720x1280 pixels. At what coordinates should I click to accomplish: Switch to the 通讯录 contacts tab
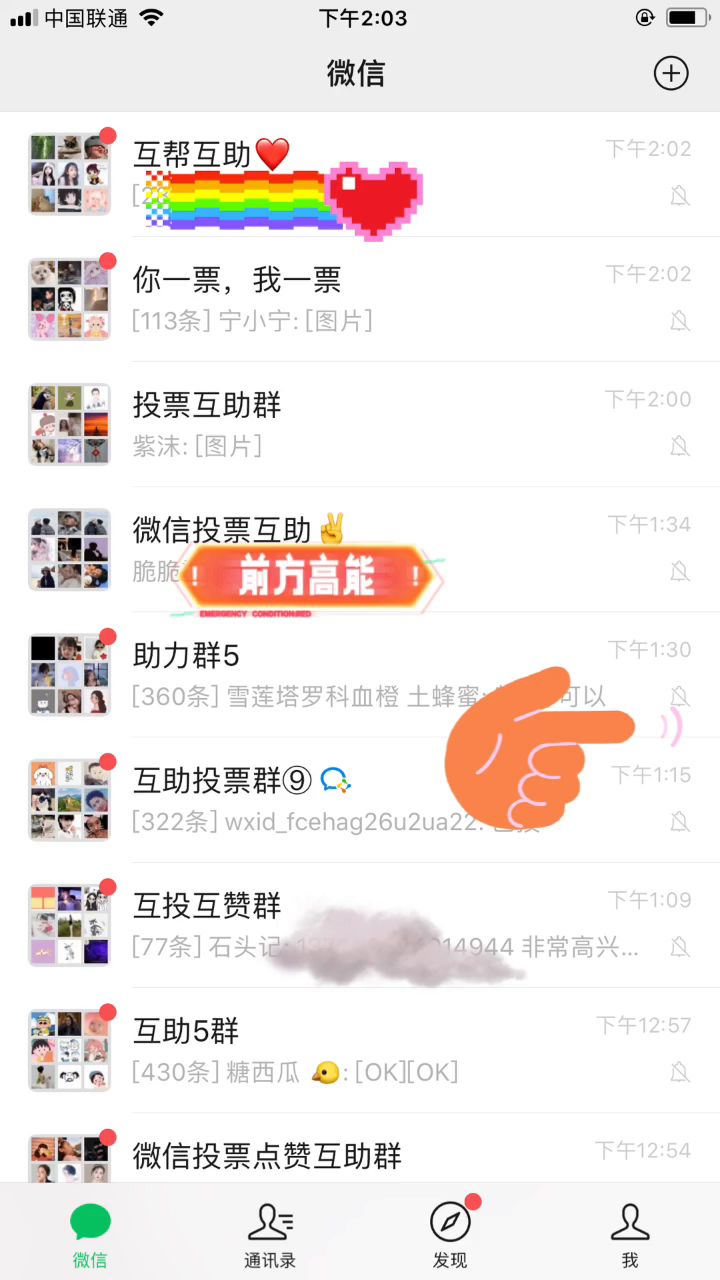pyautogui.click(x=270, y=1233)
